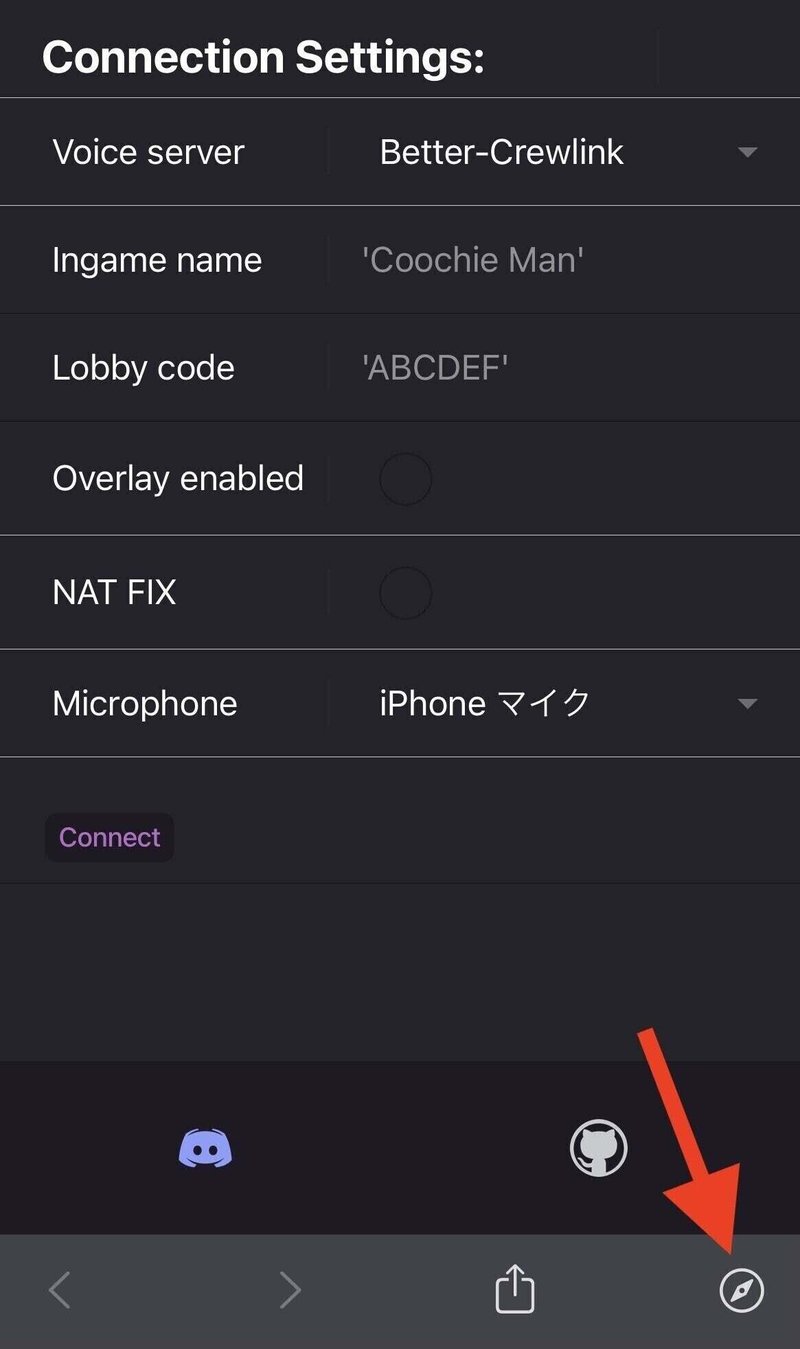Open the Voice server dropdown

tap(567, 152)
